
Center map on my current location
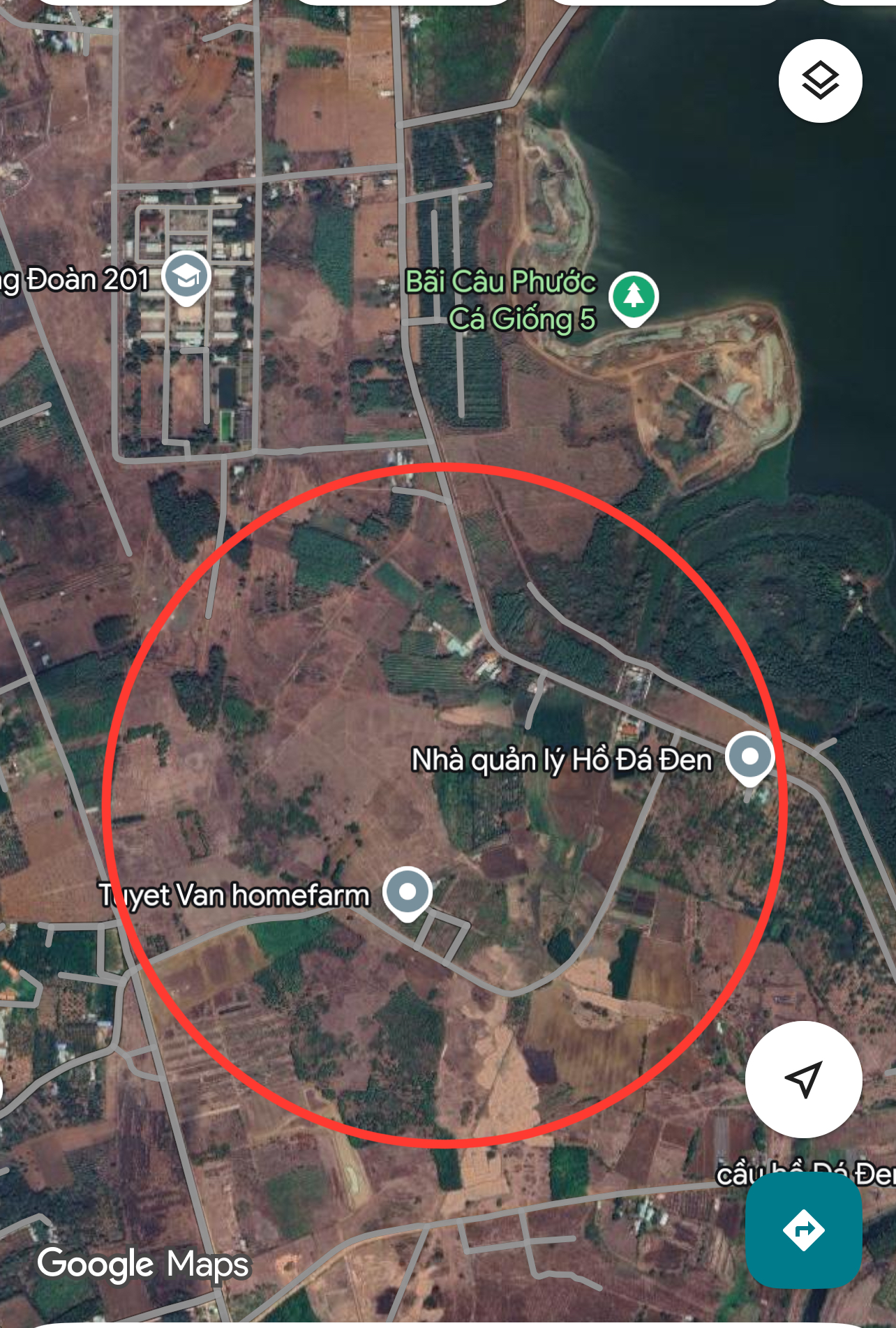tap(803, 1079)
